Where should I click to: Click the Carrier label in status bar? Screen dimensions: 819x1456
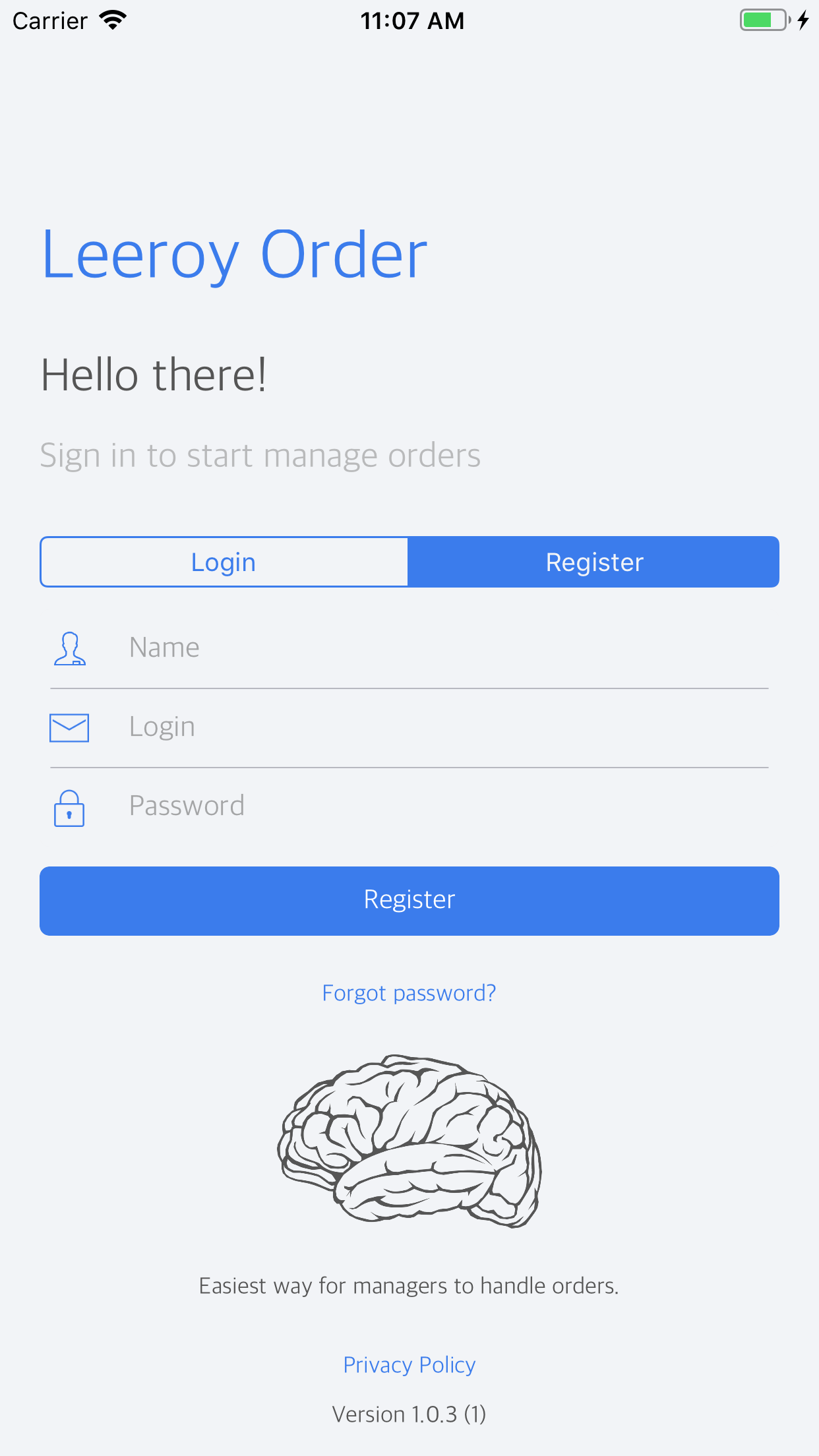[49, 20]
